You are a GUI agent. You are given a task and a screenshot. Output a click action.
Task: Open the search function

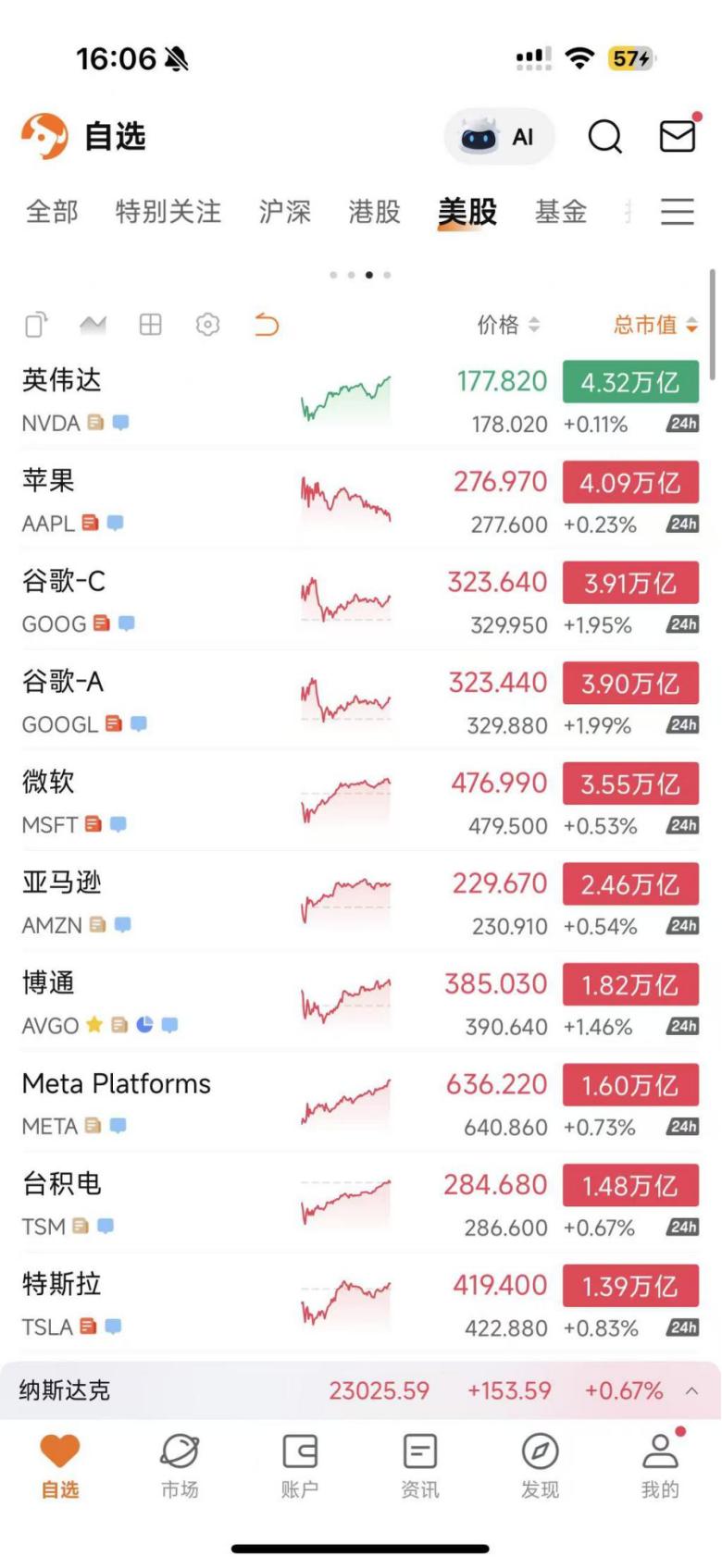point(605,135)
